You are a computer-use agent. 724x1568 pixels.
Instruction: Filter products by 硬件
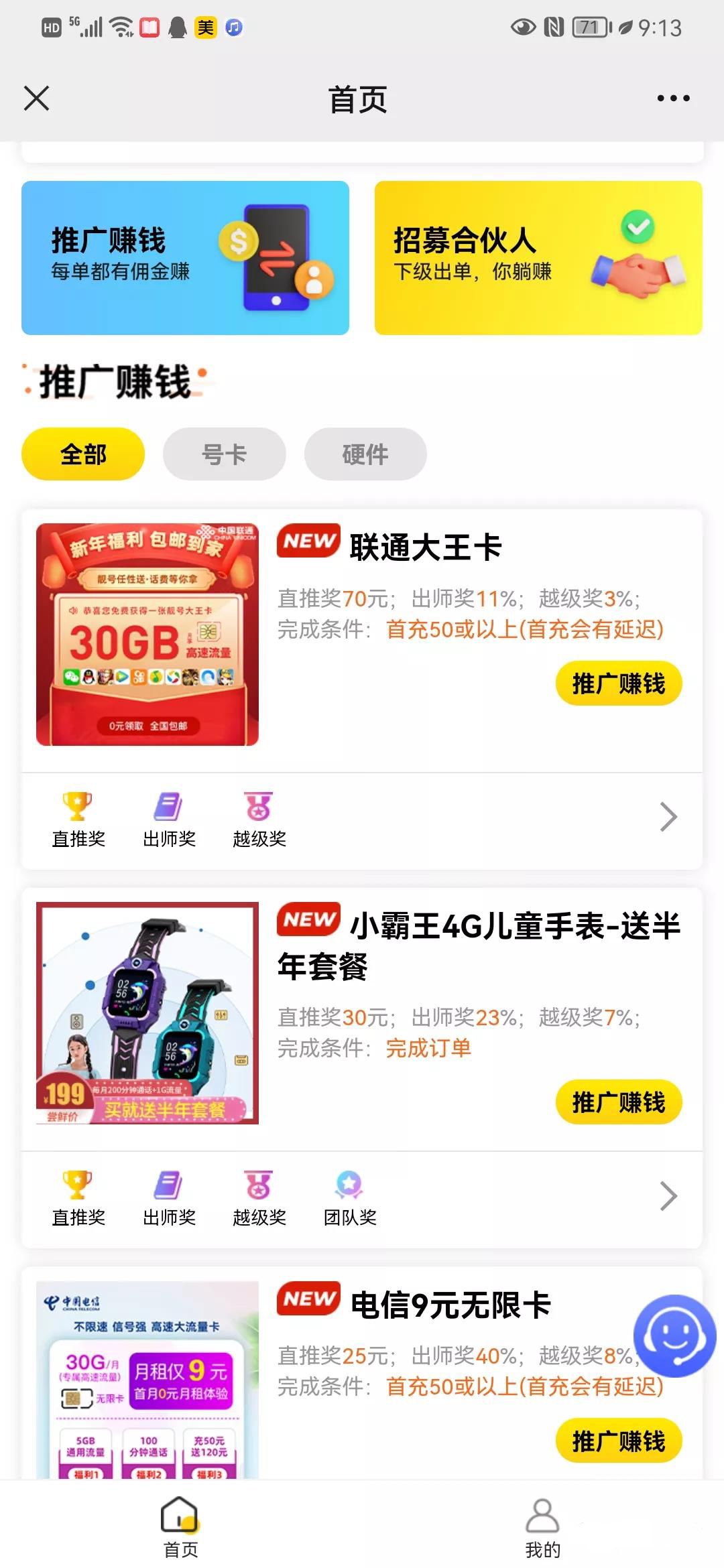(x=365, y=454)
